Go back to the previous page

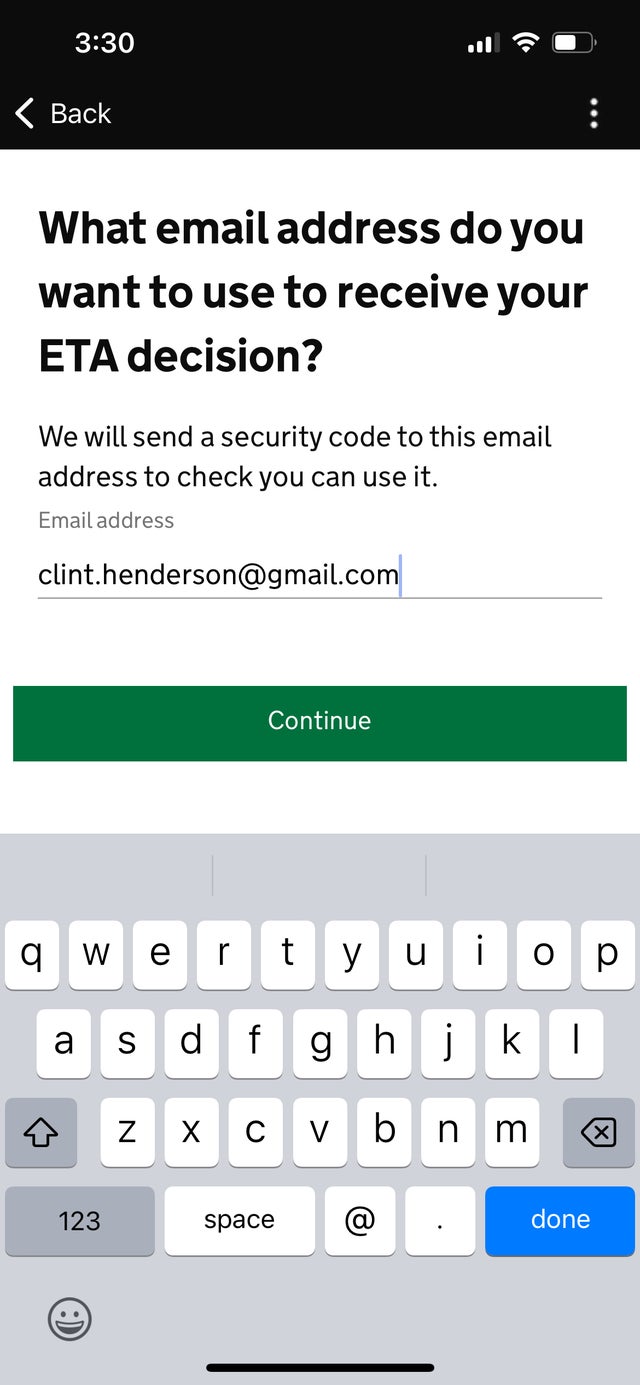pos(62,114)
